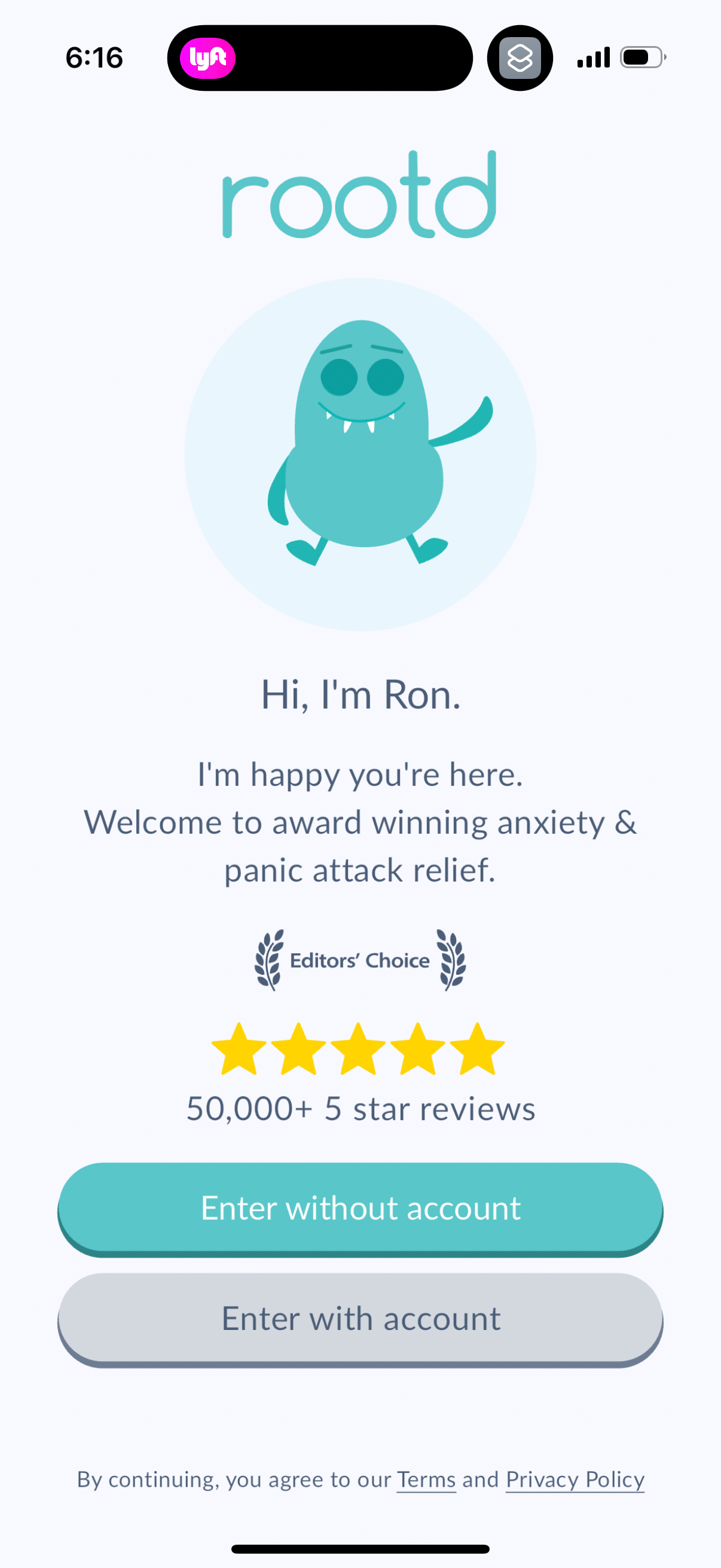Tap the battery indicator

click(x=641, y=57)
